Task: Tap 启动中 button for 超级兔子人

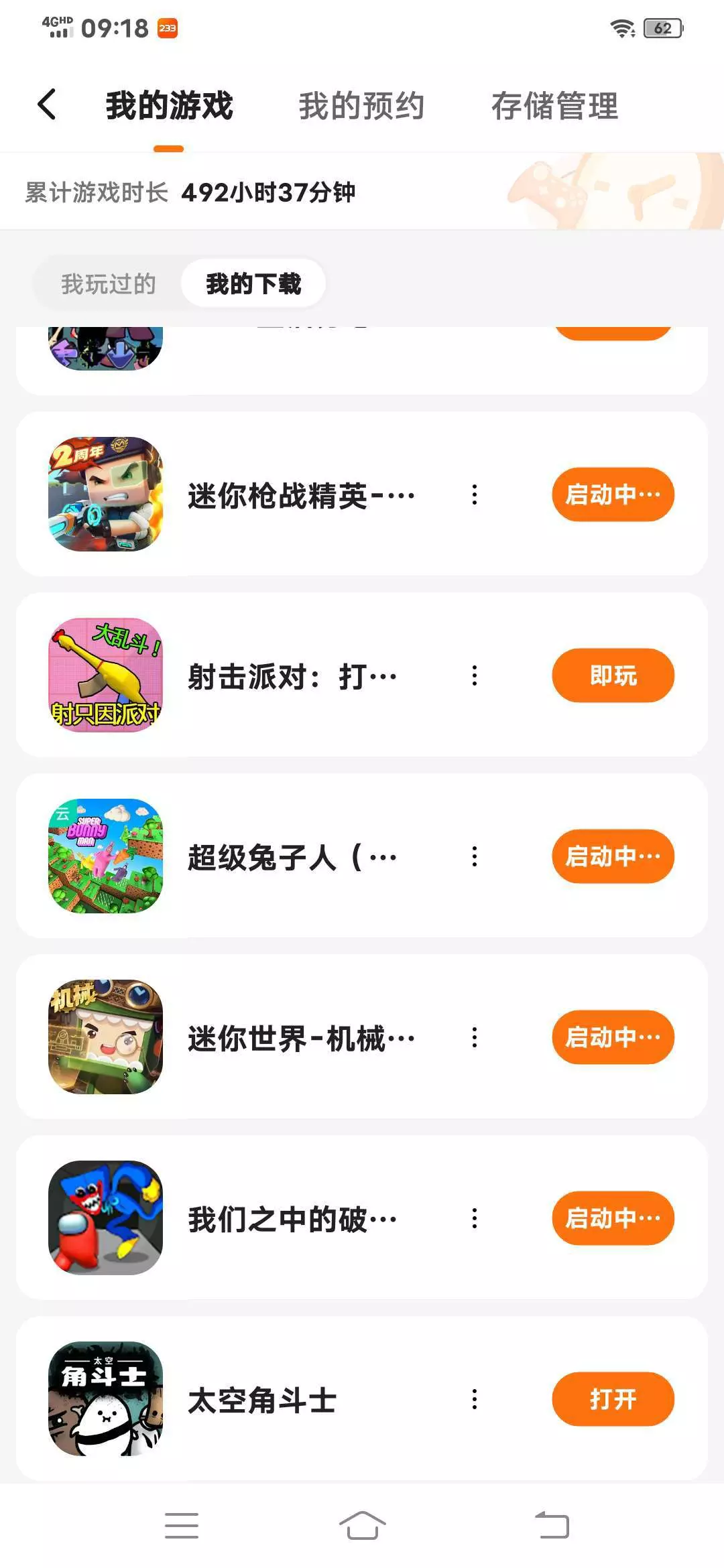Action: coord(613,856)
